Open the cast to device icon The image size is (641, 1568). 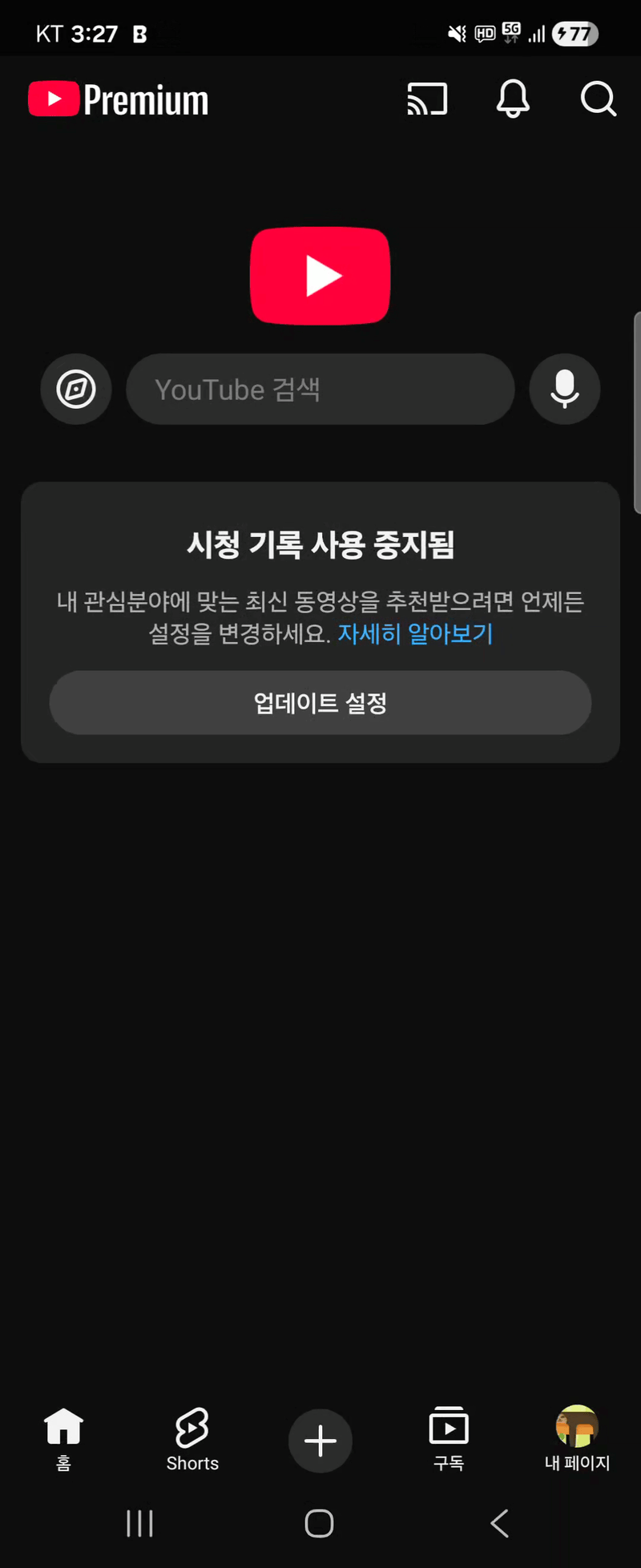click(427, 100)
